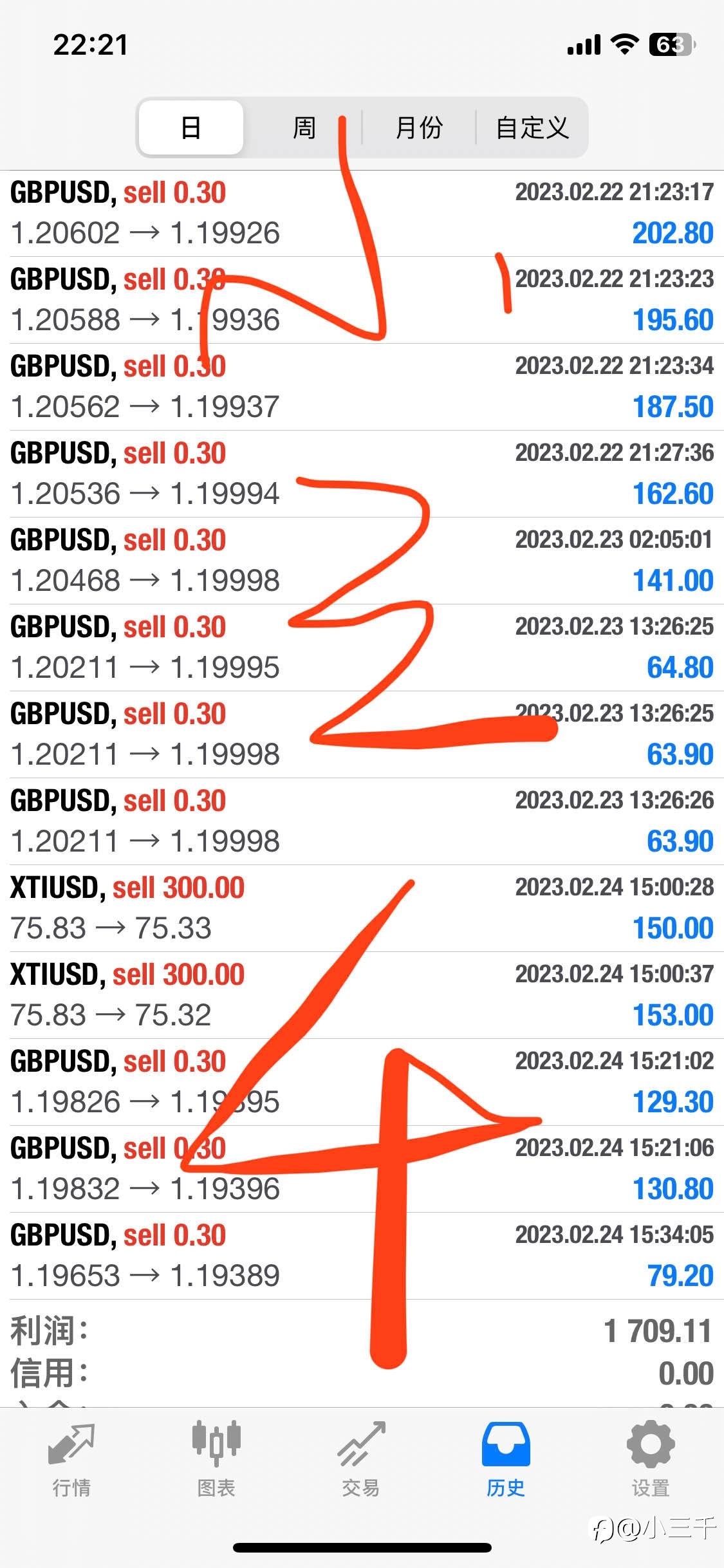Select the 日 (day) period tab
724x1568 pixels.
191,127
